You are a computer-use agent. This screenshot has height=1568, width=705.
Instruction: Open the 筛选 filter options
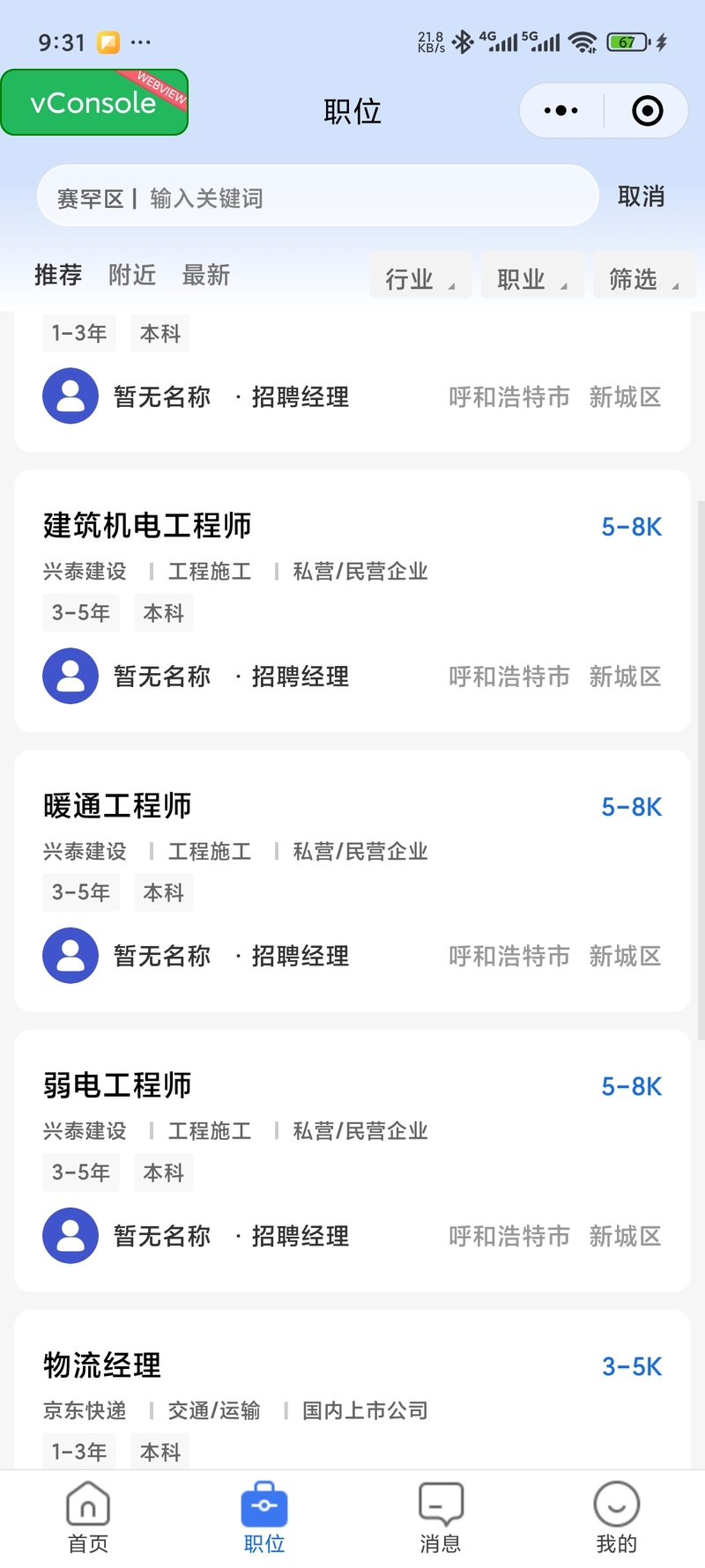click(x=643, y=279)
